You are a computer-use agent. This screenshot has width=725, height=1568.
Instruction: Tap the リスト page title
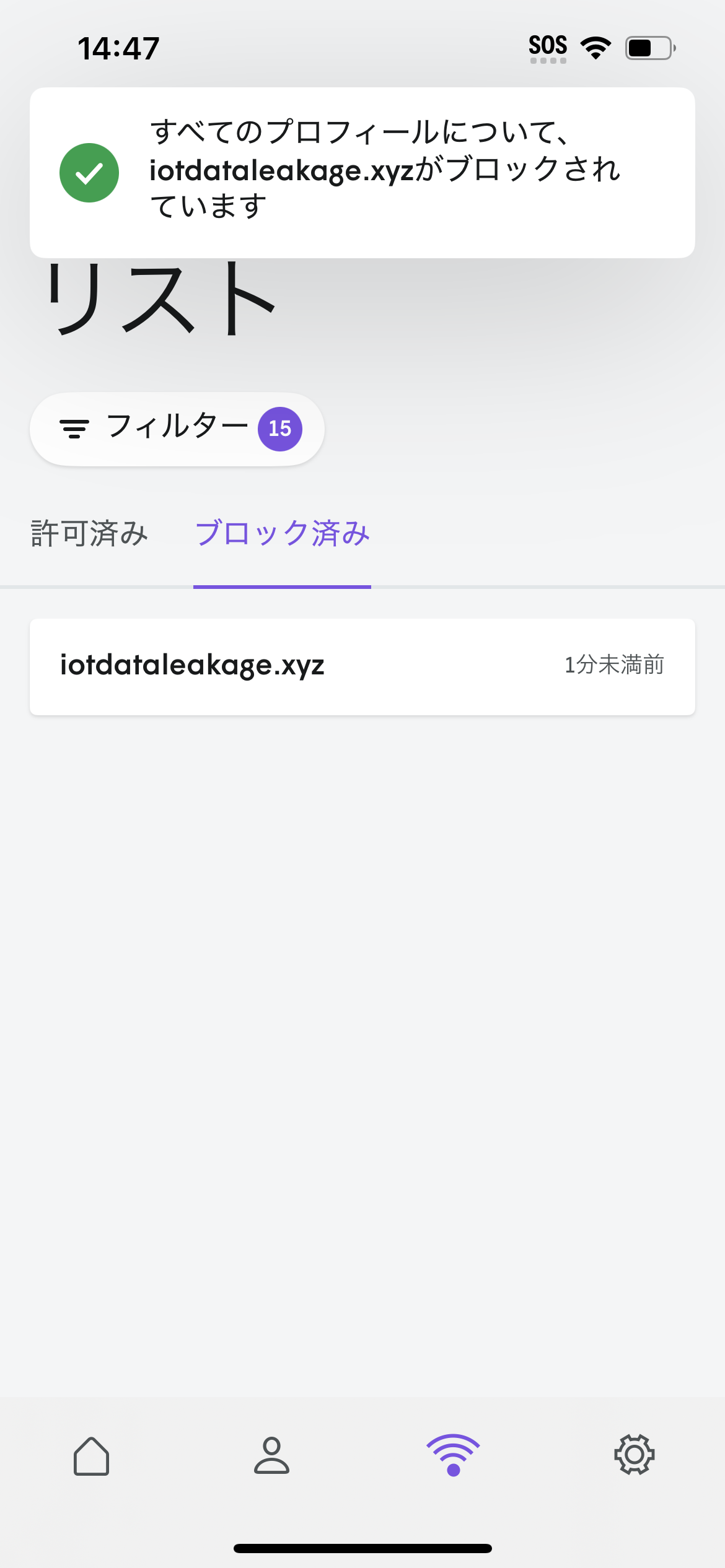(161, 297)
